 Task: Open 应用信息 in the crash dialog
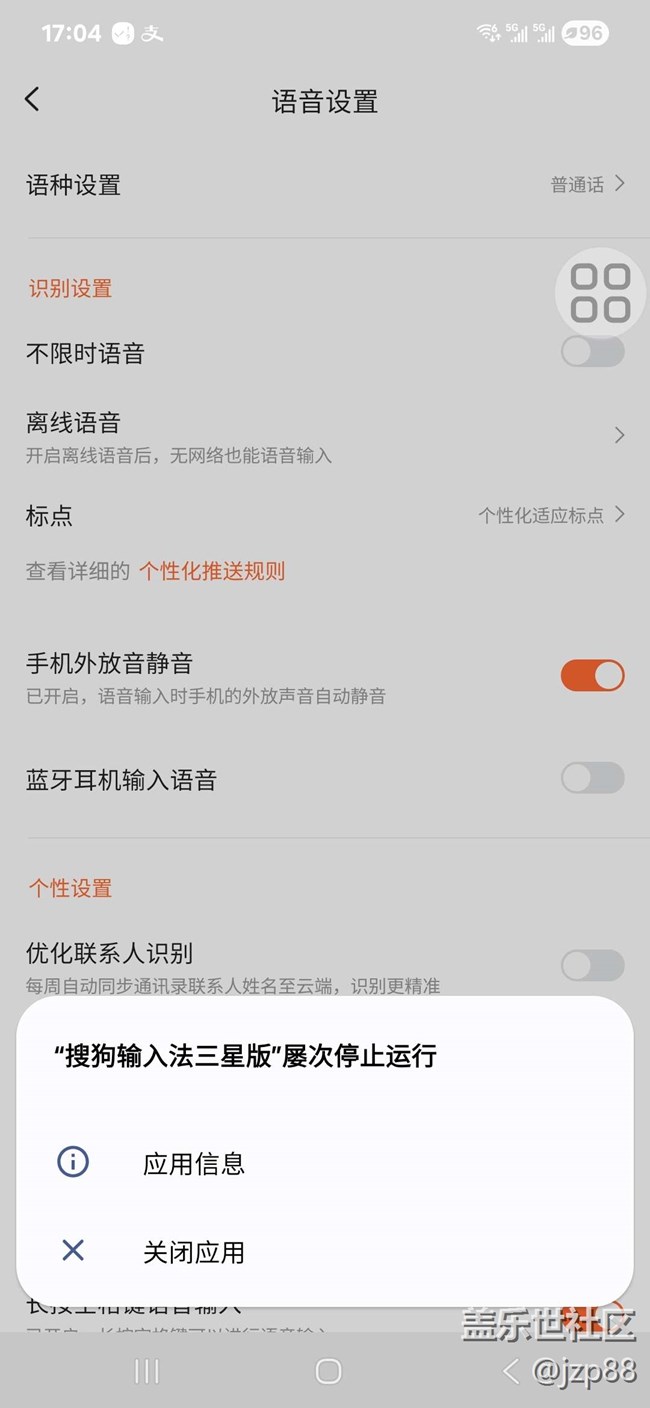[x=325, y=1163]
